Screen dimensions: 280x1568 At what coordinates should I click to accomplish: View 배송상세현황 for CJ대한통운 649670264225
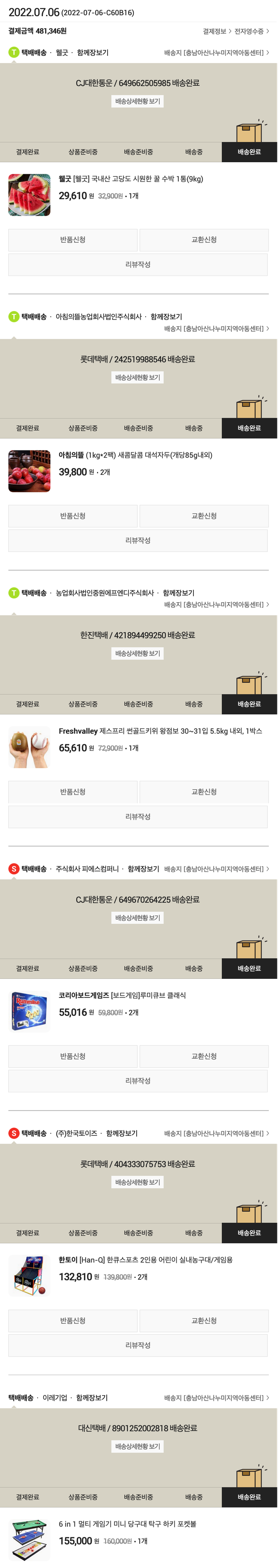point(138,918)
